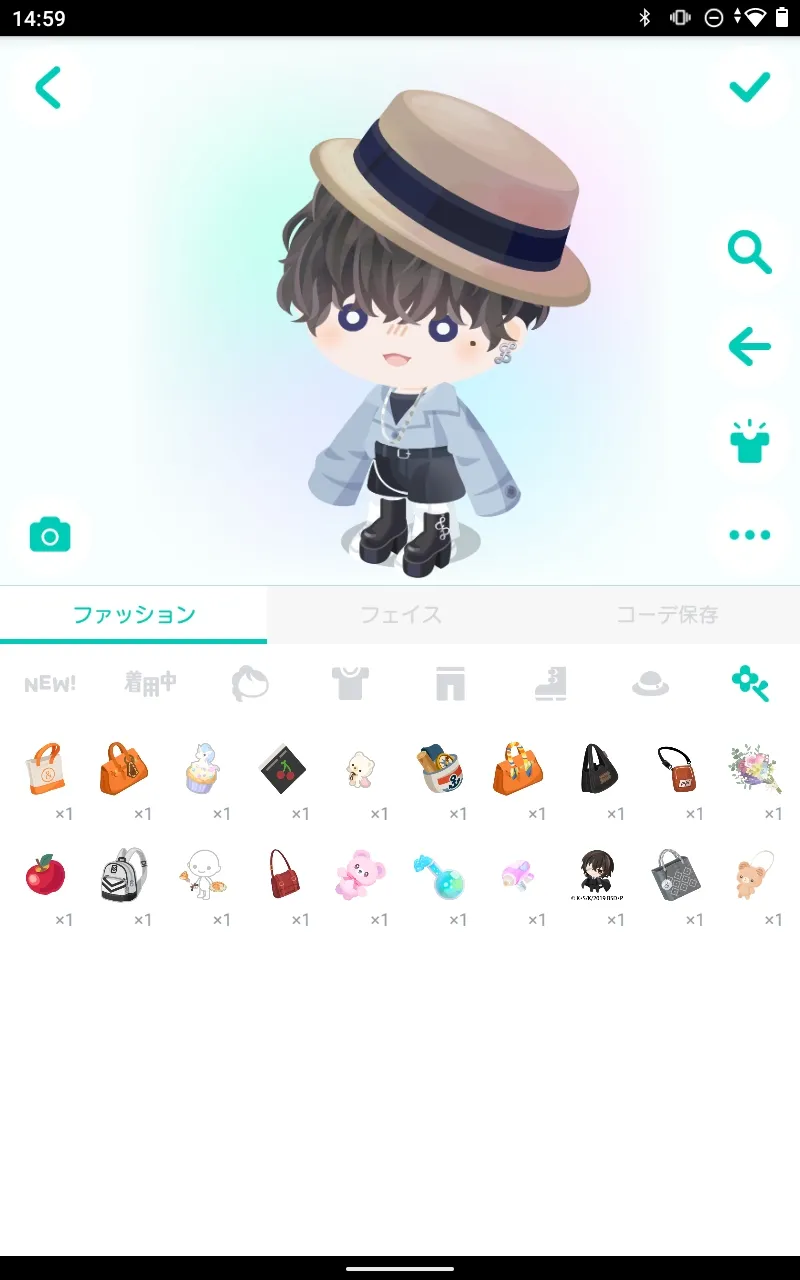
Task: Tap the shirt outfit icon
Action: point(750,441)
